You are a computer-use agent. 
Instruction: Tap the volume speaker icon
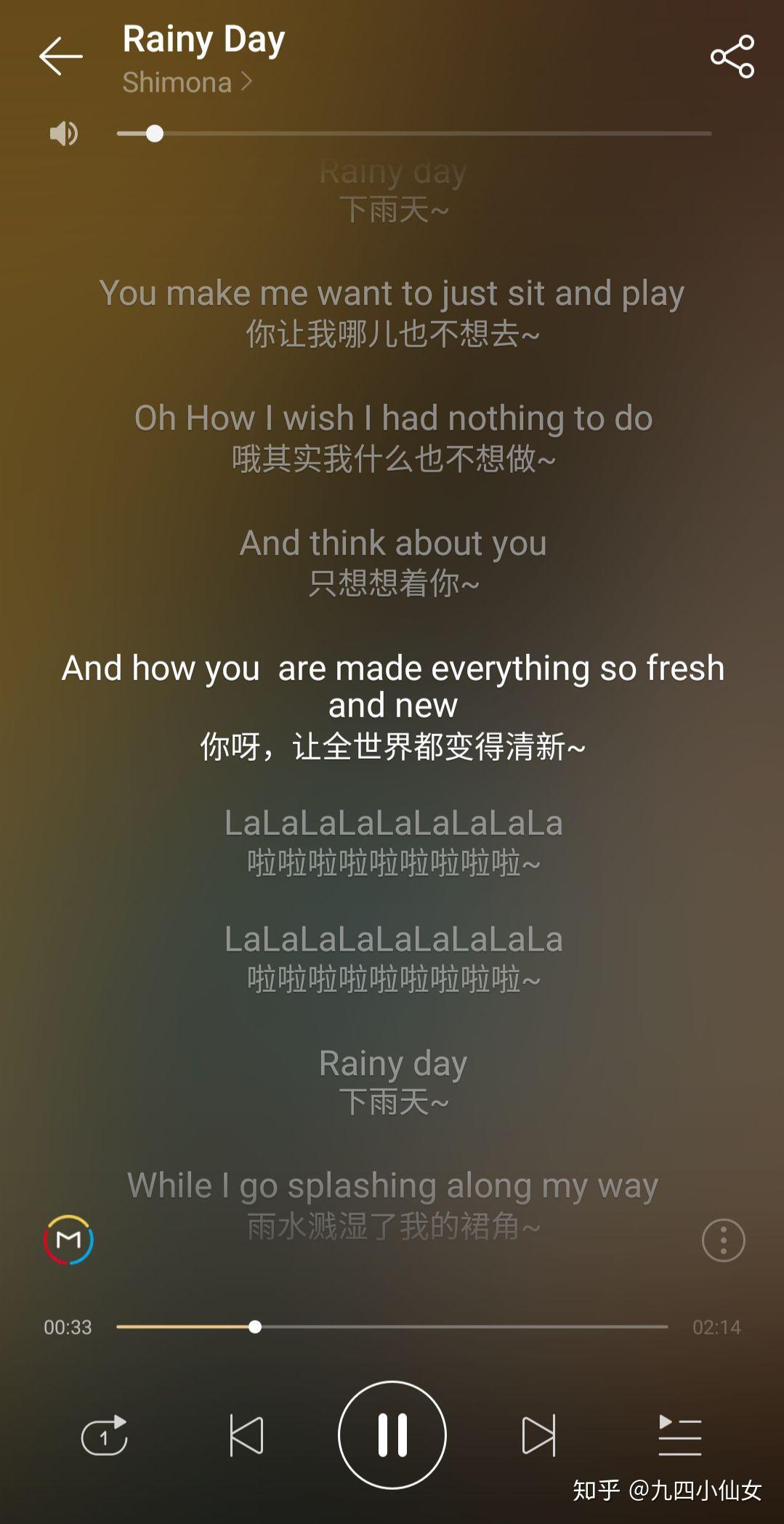tap(64, 134)
